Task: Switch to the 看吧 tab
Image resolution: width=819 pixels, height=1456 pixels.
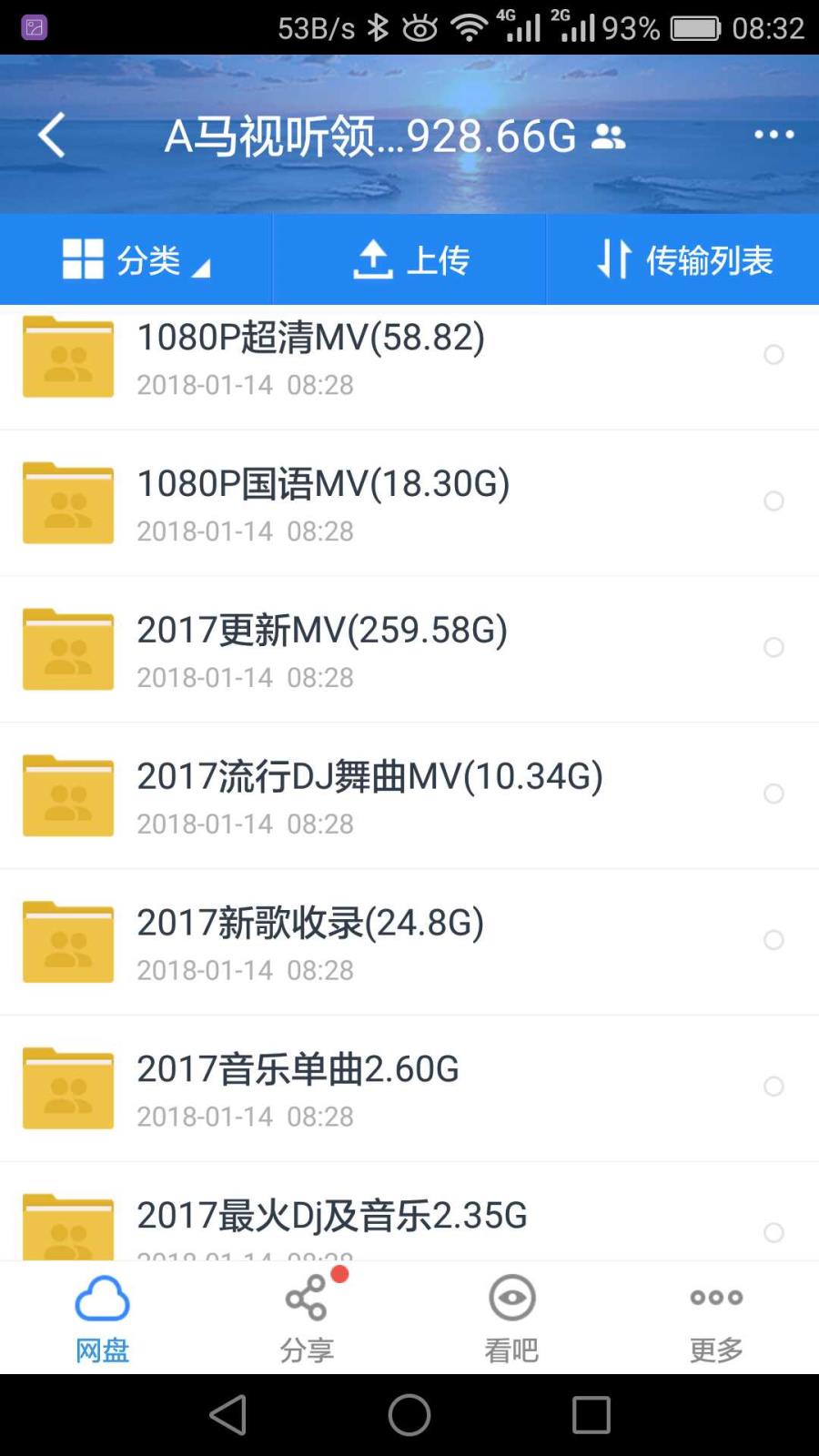Action: 511,1319
